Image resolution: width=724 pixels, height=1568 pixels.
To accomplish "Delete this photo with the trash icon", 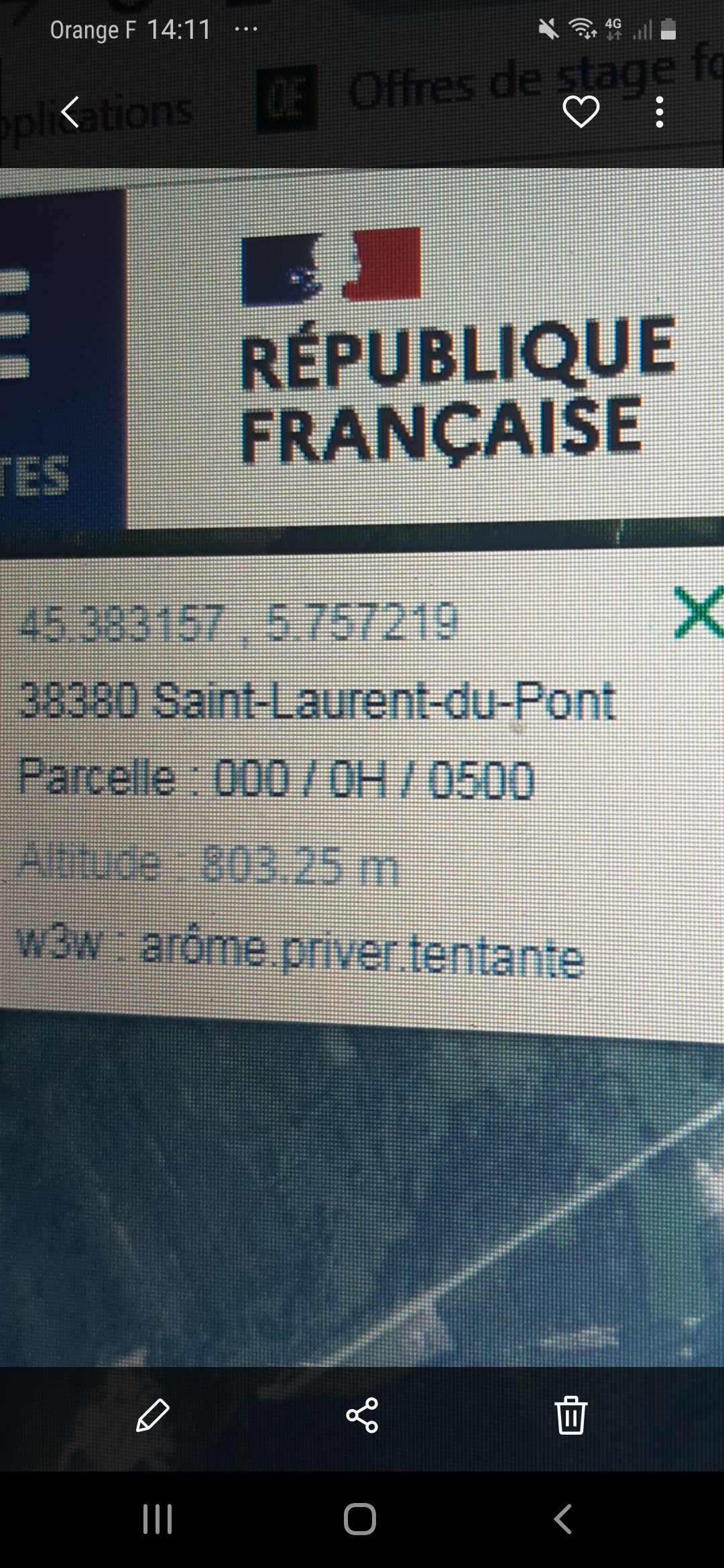I will point(571,1415).
